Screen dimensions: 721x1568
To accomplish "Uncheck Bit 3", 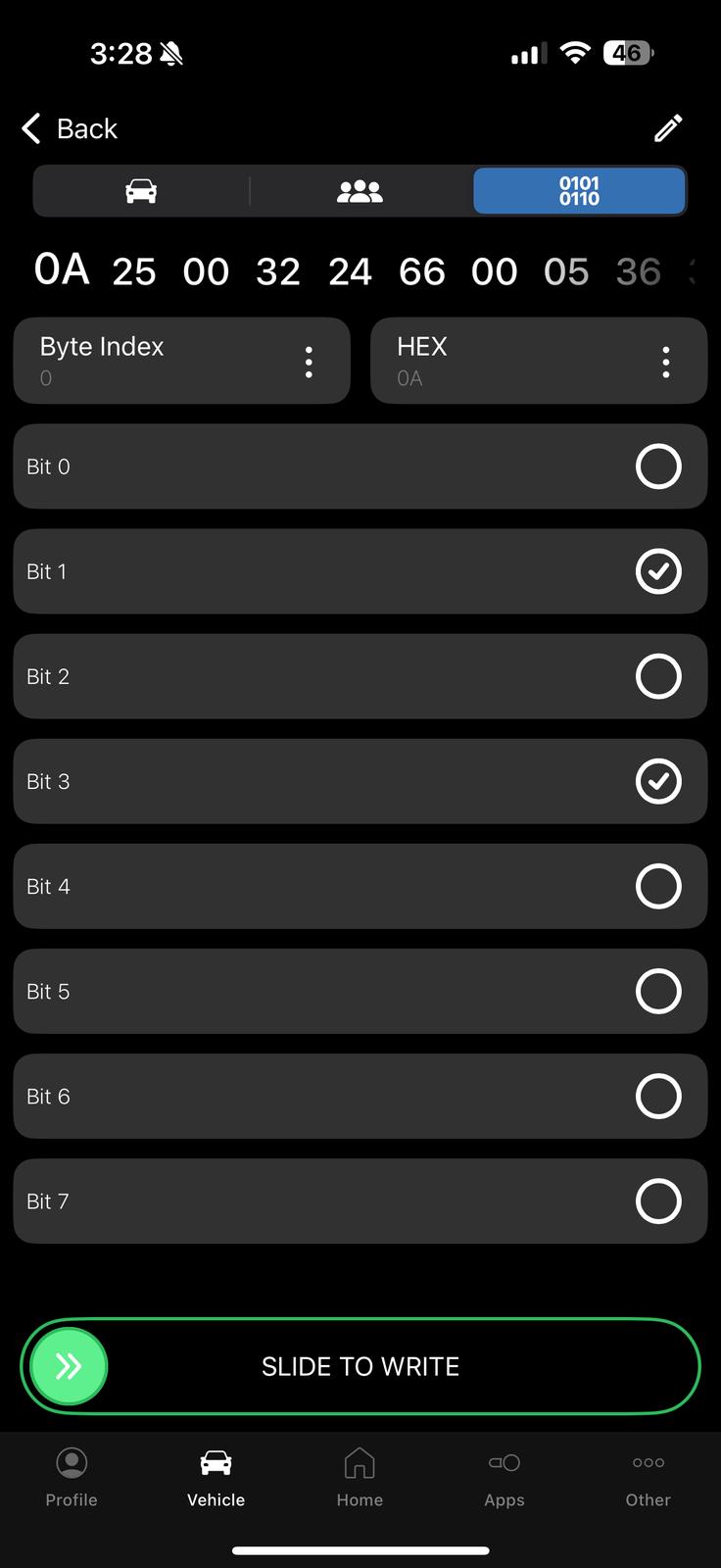I will click(x=657, y=781).
